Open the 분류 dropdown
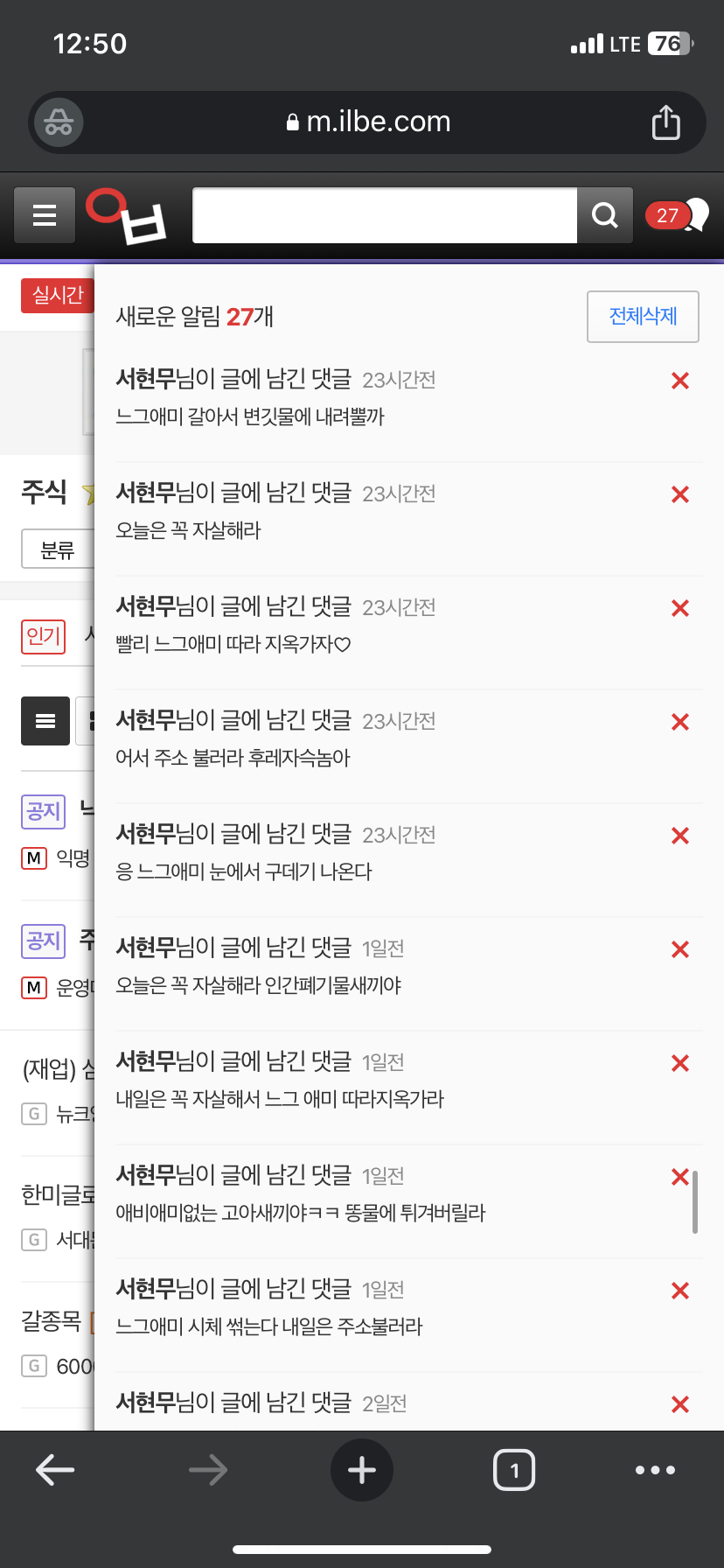This screenshot has width=724, height=1568. (57, 549)
